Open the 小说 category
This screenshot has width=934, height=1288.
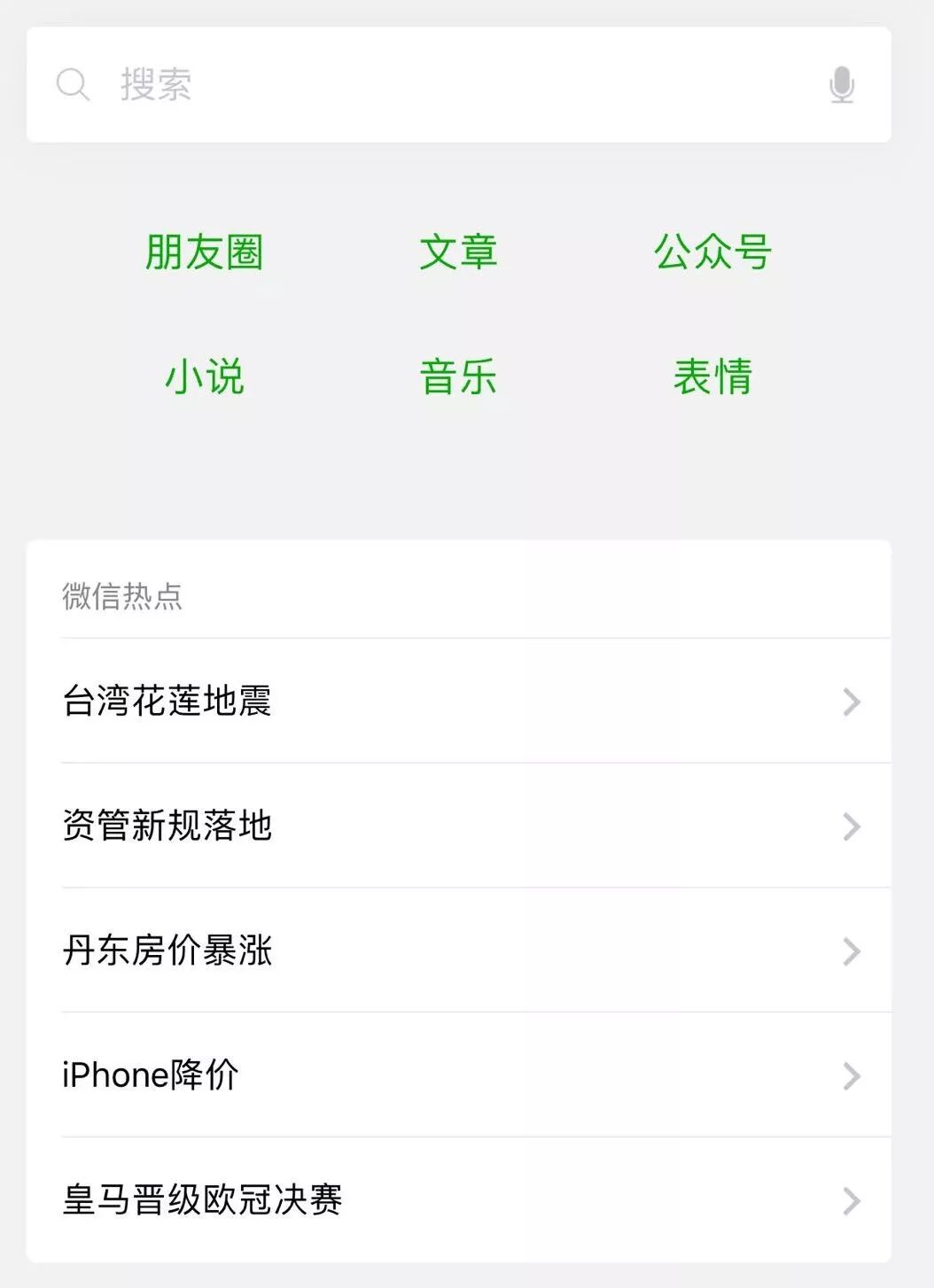point(205,376)
